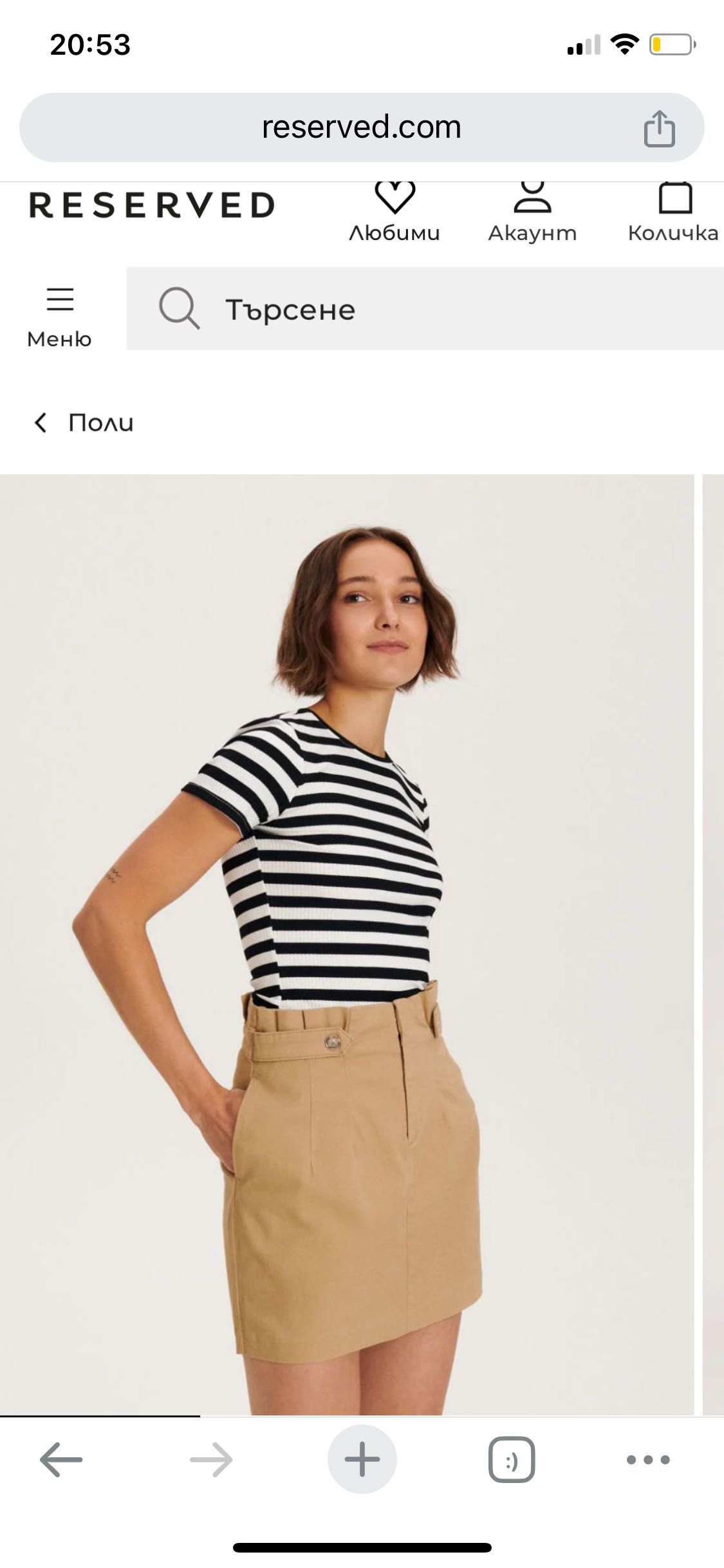Tap the reserved.com address bar
724x1568 pixels.
(361, 127)
